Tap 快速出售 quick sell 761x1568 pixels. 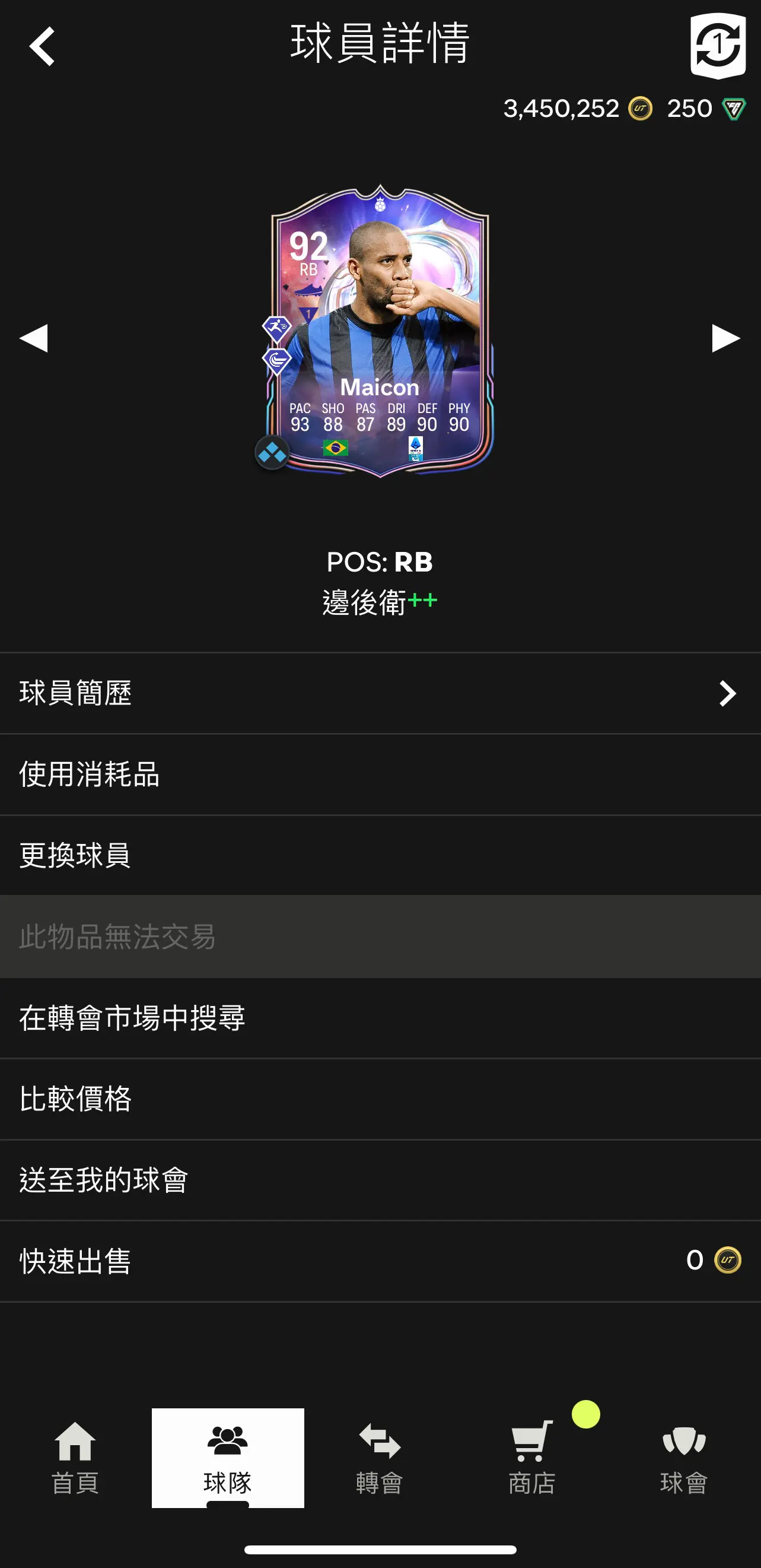point(380,1261)
